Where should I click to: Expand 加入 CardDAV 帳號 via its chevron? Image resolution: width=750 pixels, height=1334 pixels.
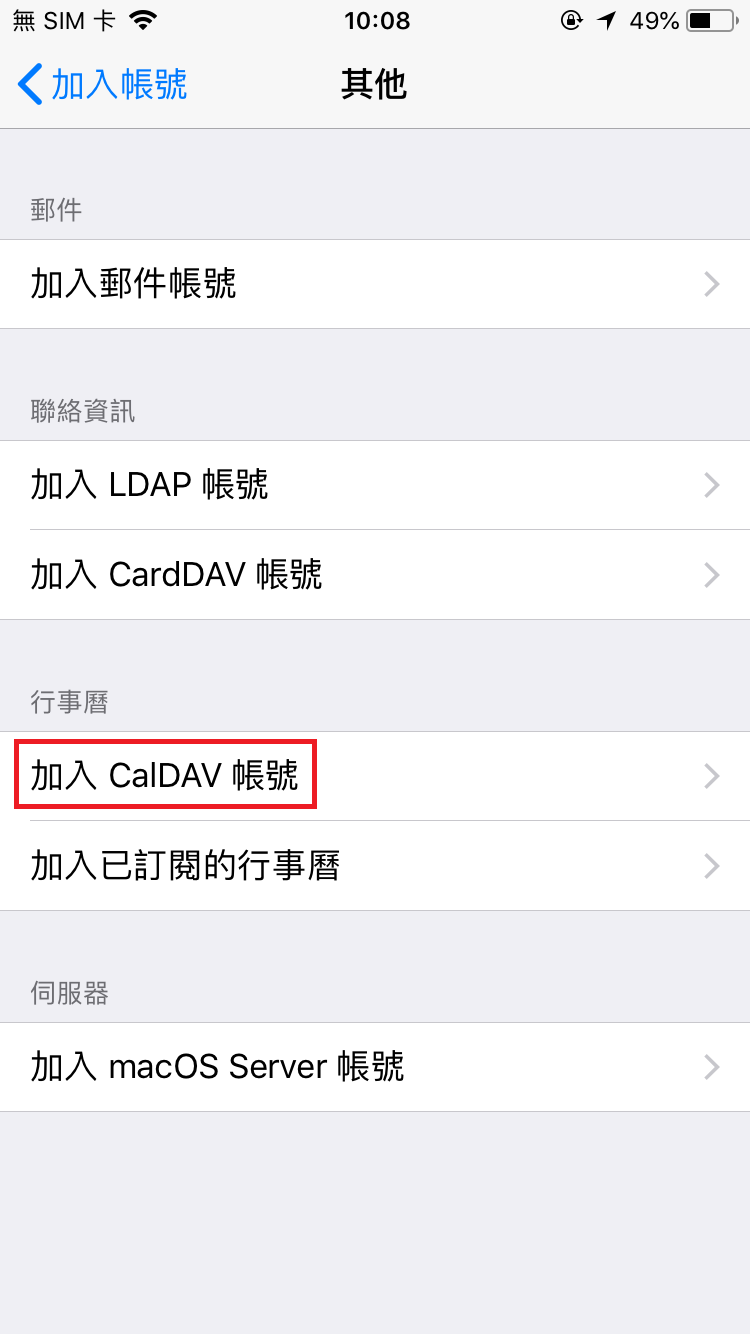pos(710,575)
